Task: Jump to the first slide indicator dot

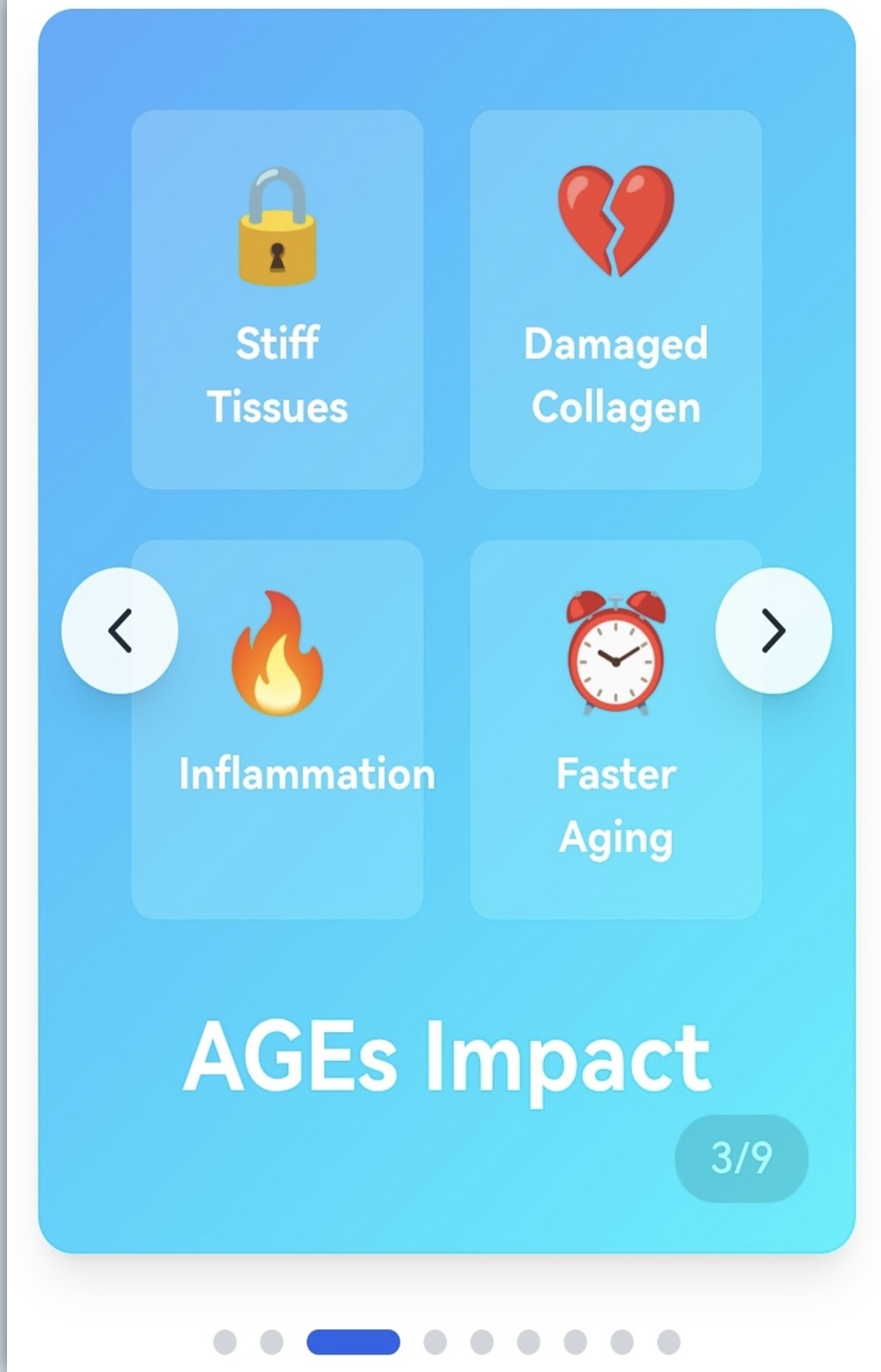Action: [225, 1341]
